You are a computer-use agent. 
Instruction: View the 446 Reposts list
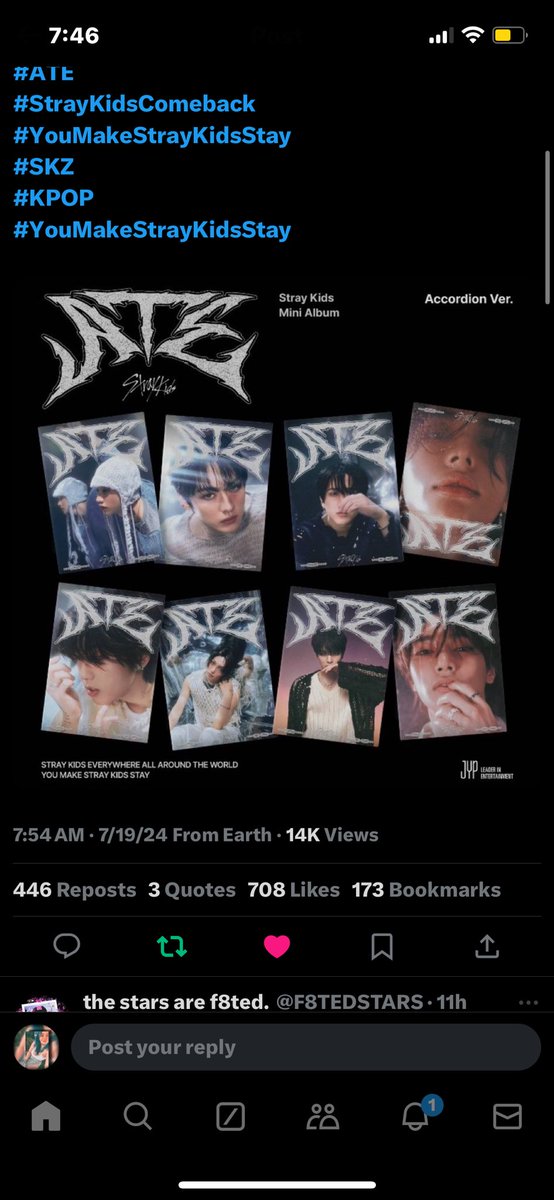(75, 890)
